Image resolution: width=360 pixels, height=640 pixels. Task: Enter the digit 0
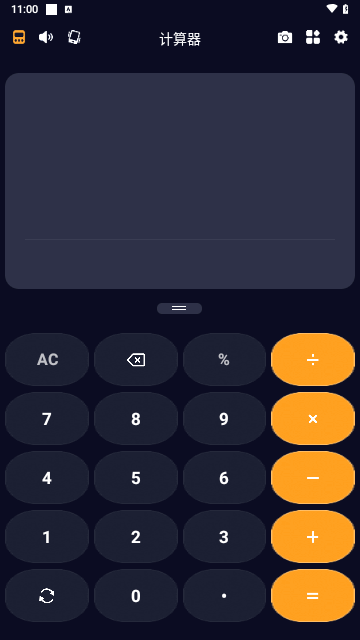pyautogui.click(x=136, y=596)
